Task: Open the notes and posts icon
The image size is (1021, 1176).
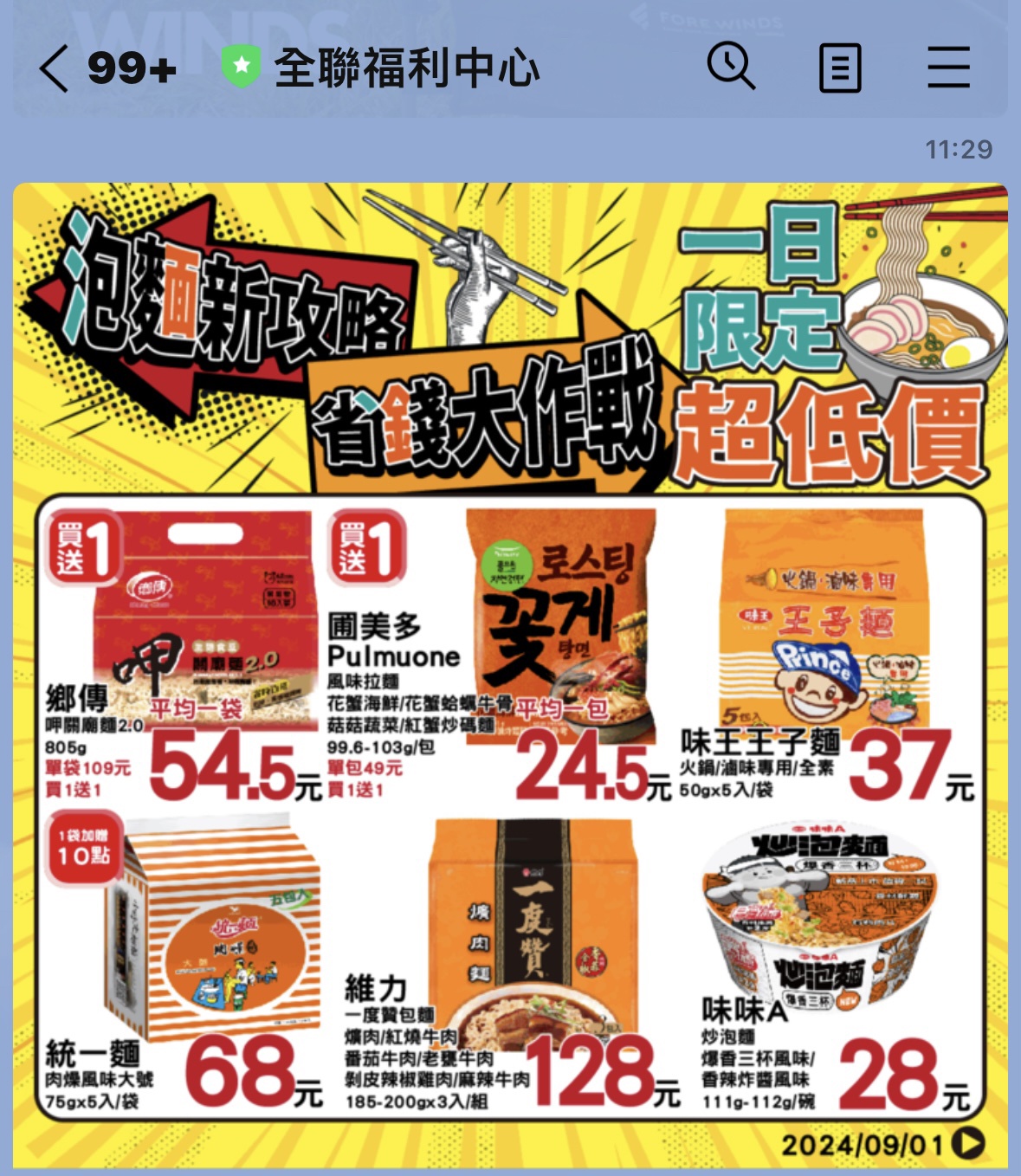Action: pos(839,68)
